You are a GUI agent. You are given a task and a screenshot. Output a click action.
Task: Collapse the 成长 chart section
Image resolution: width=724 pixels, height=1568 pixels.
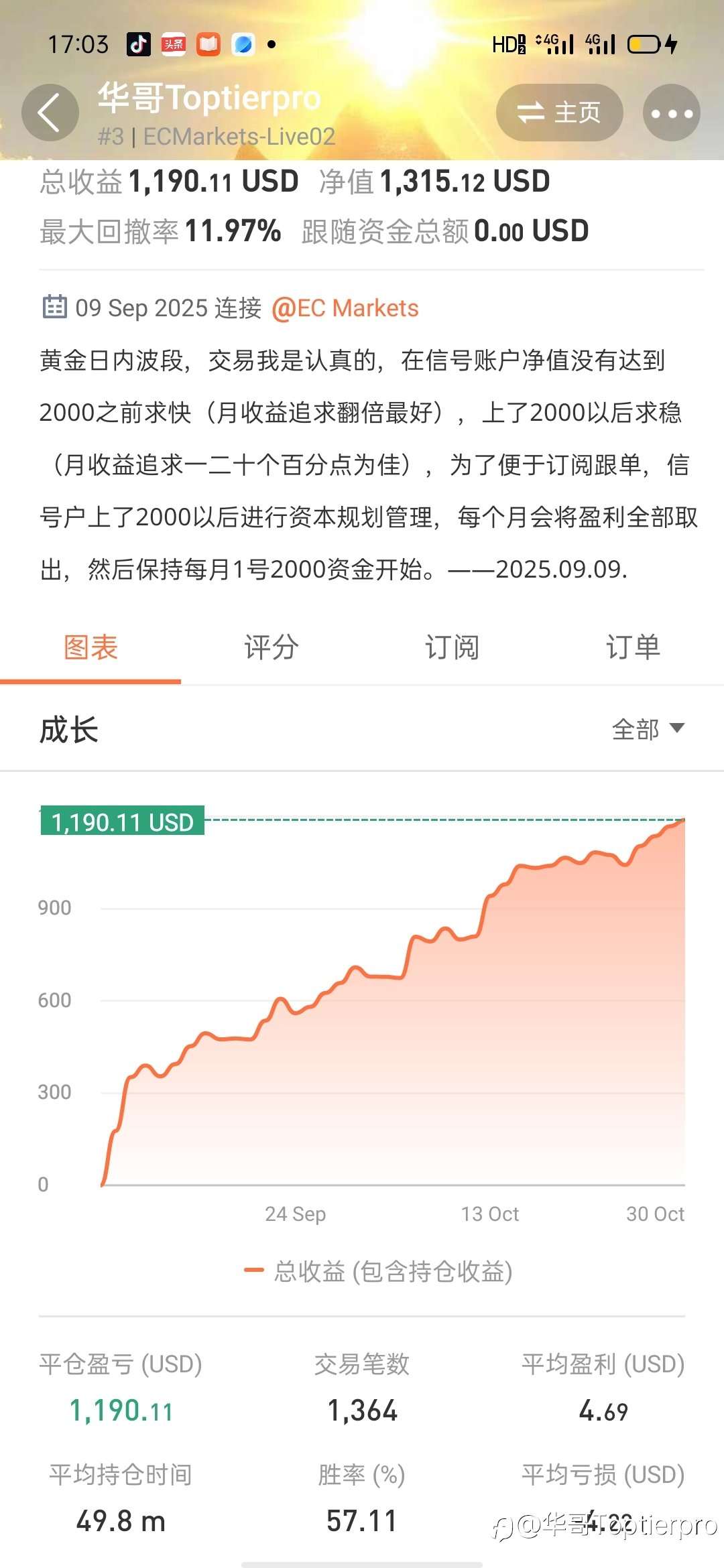pos(67,730)
